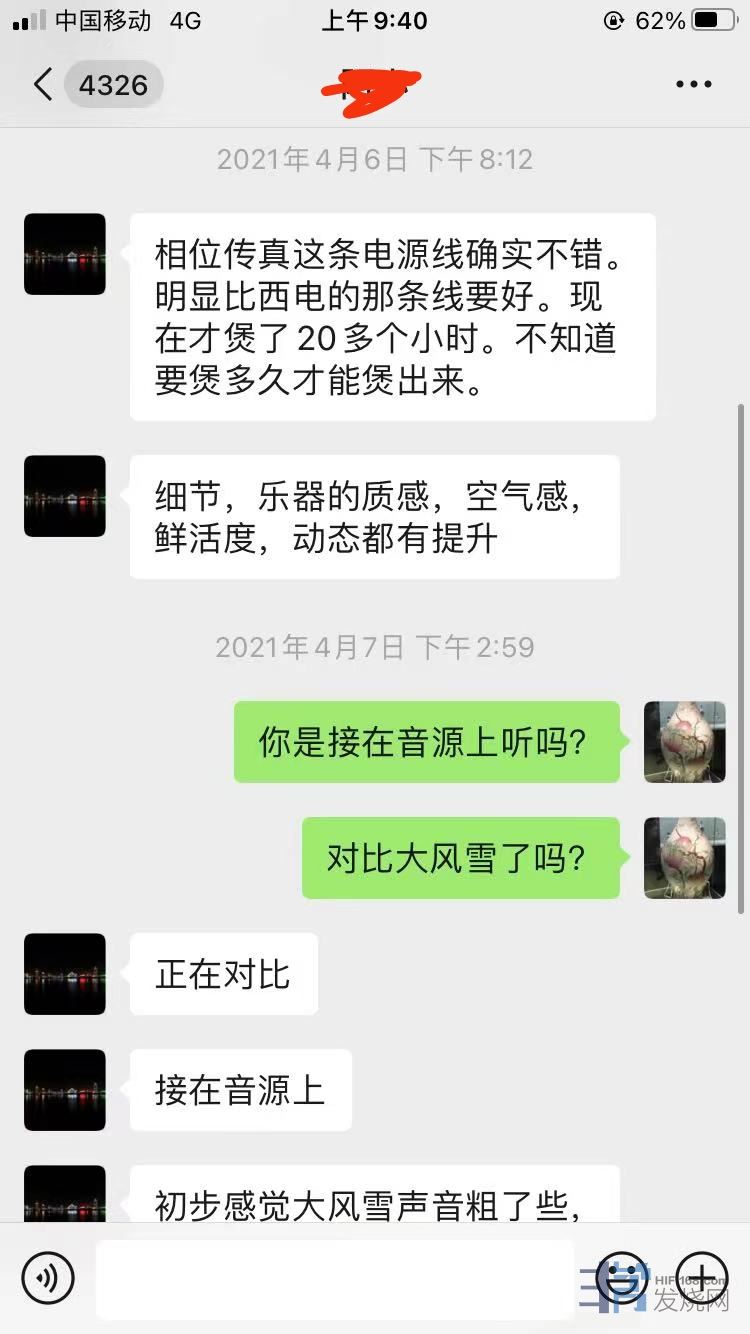This screenshot has height=1334, width=750.
Task: Tap the message text field
Action: pos(335,1278)
